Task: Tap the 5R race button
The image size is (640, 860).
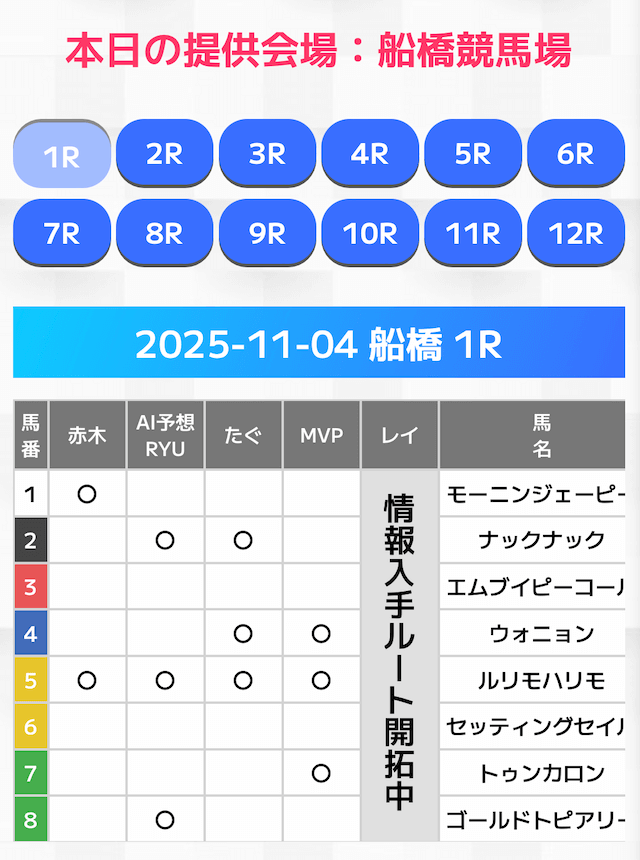Action: click(x=473, y=154)
